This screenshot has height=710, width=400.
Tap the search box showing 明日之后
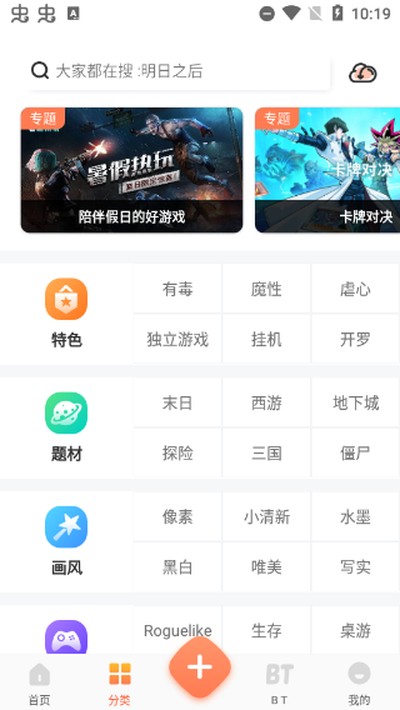point(177,71)
